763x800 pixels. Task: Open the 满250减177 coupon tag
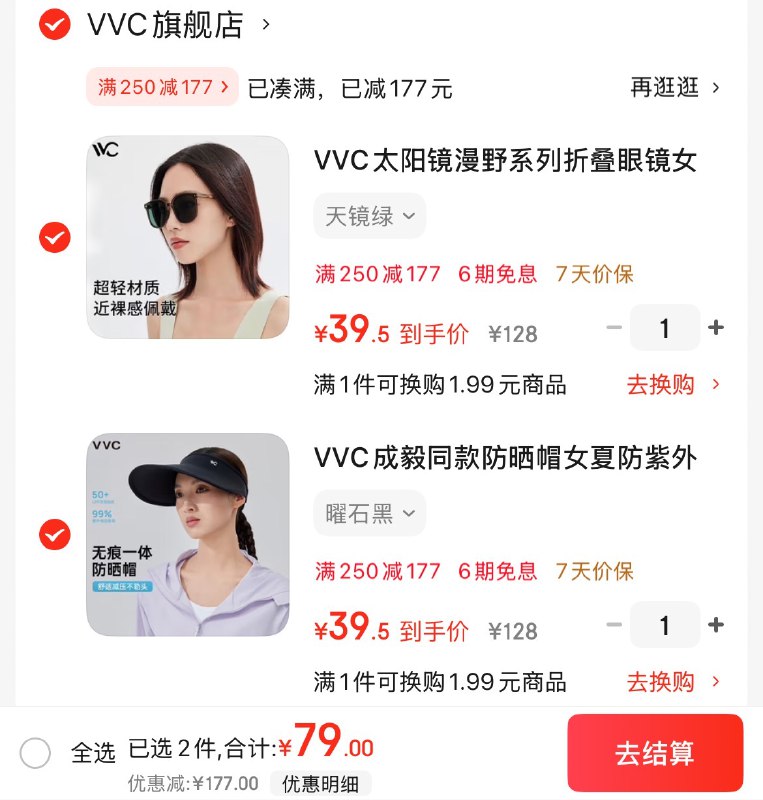coord(160,88)
